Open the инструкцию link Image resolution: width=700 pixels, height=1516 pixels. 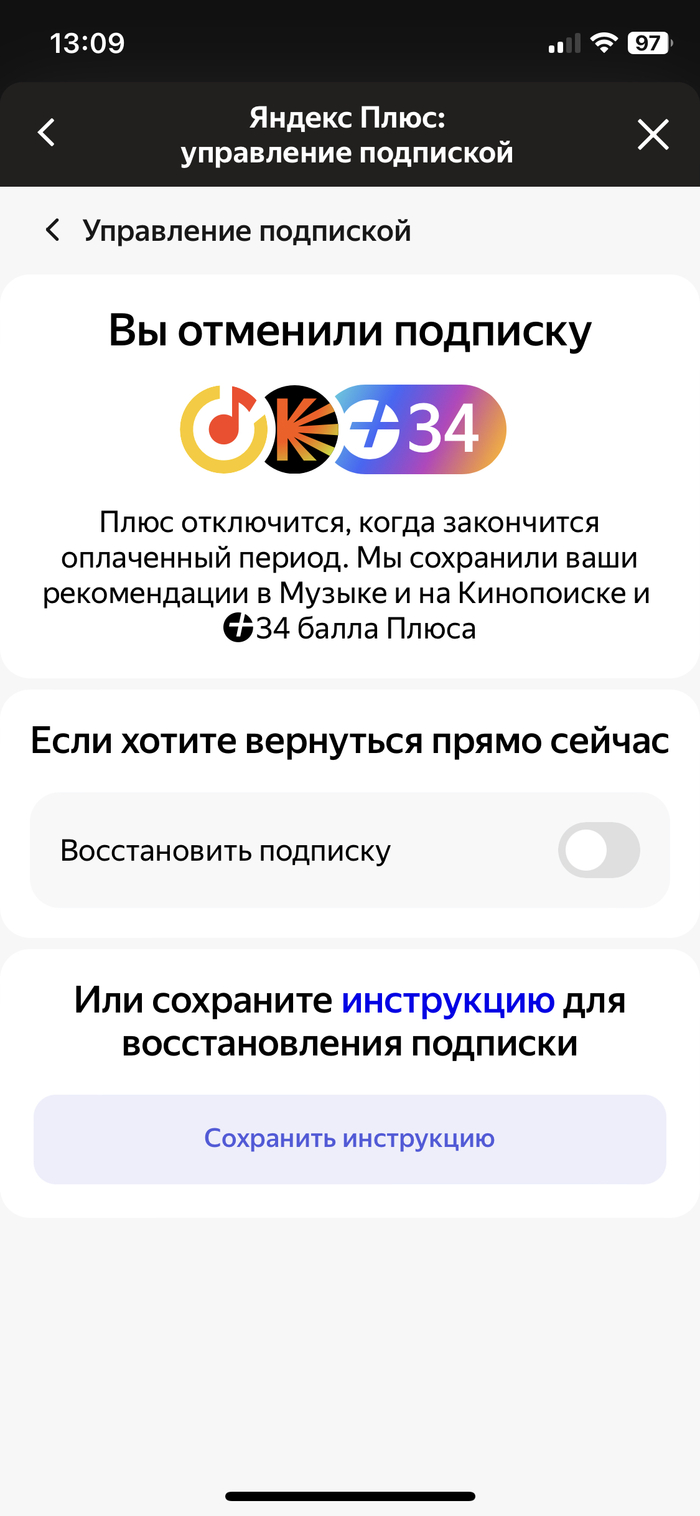pos(448,1001)
